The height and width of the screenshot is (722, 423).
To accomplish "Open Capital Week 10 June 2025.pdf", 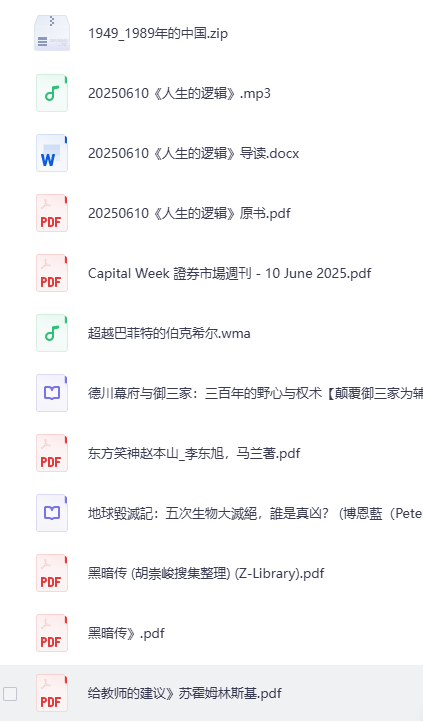I will (x=229, y=274).
